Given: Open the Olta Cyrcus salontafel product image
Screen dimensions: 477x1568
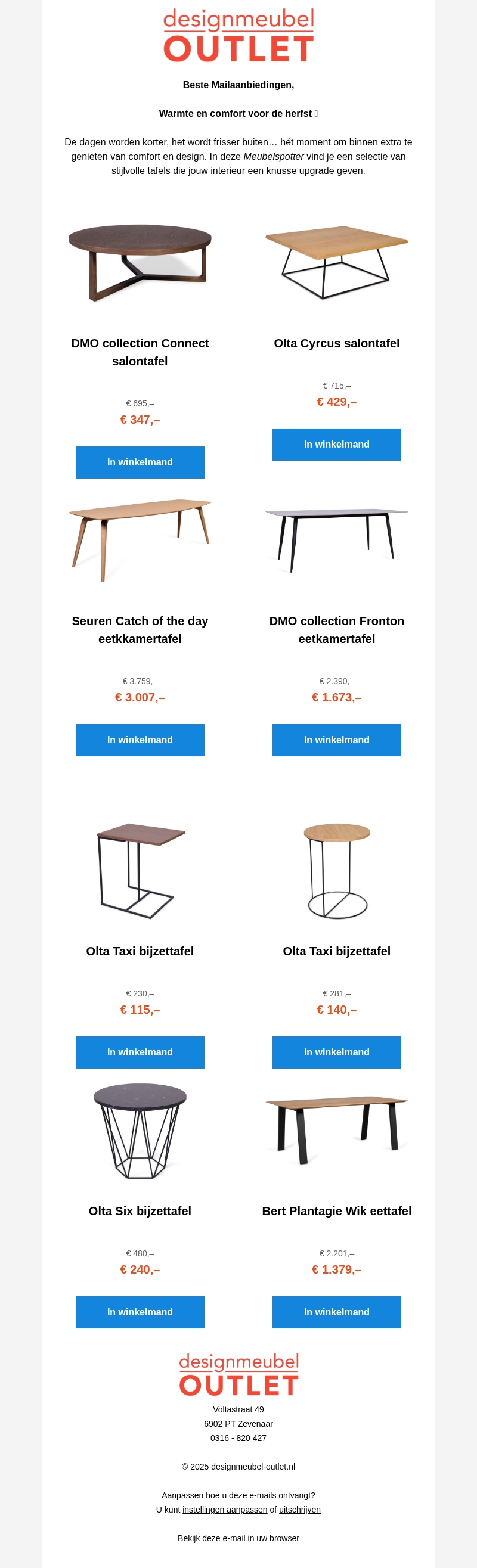Looking at the screenshot, I should (x=336, y=262).
